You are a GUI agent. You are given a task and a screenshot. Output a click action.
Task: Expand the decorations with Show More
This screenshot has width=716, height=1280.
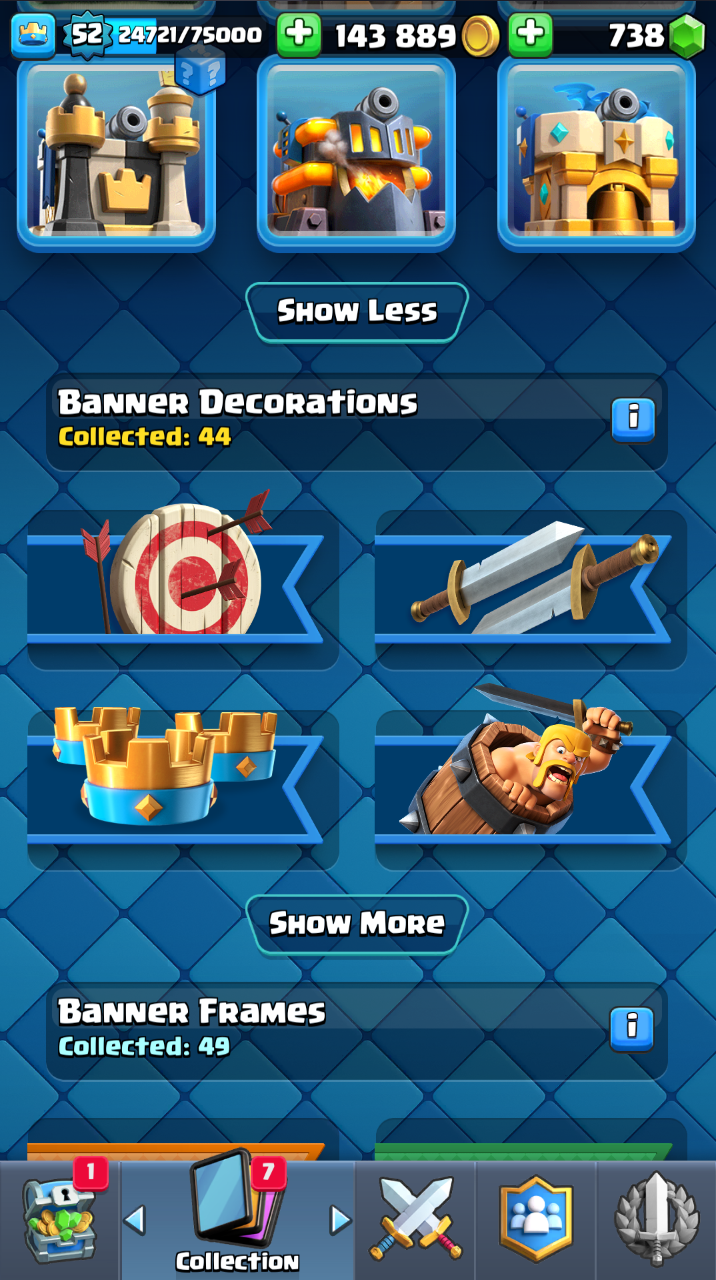(357, 923)
